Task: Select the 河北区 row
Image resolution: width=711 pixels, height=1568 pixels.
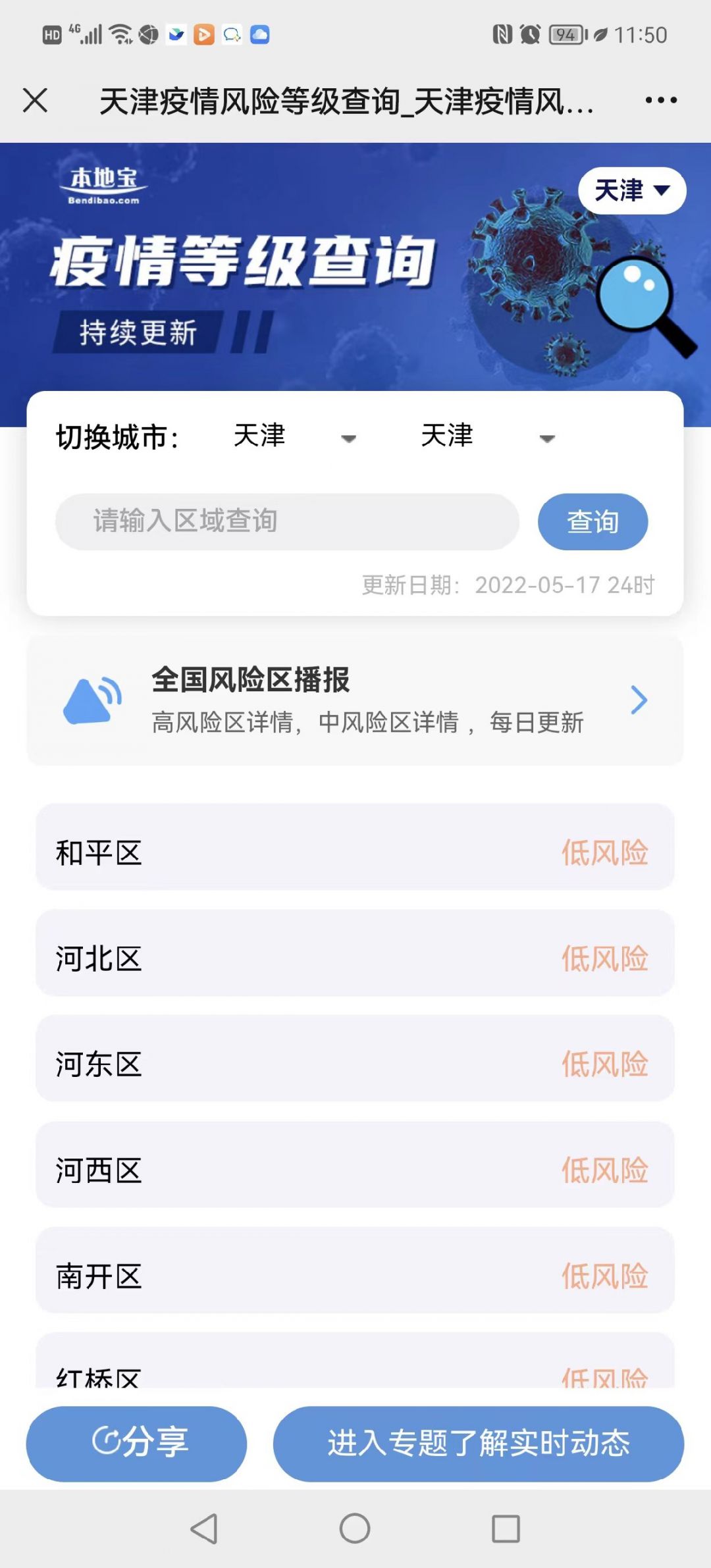Action: [355, 959]
